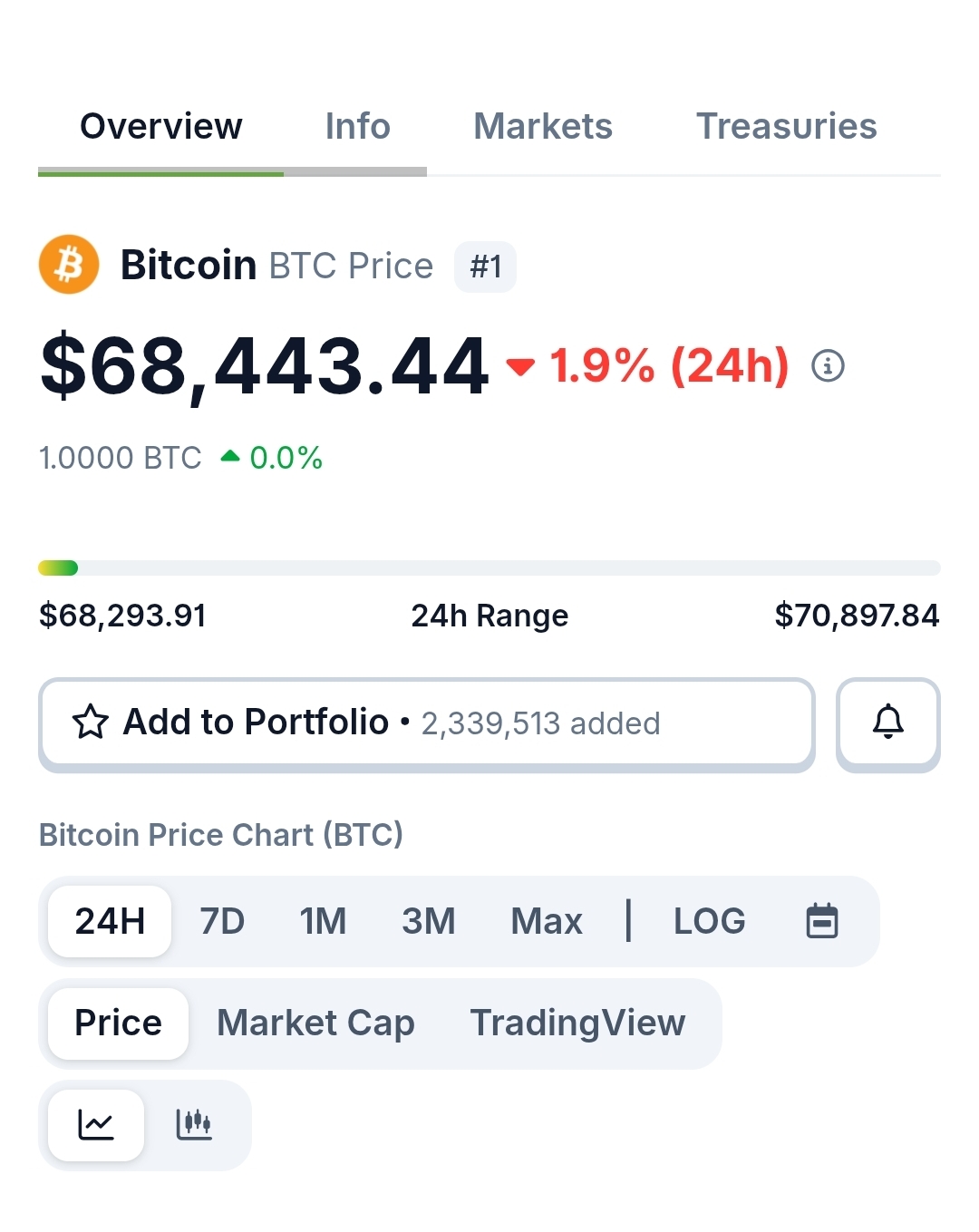This screenshot has height=1232, width=979.
Task: View the Max chart range
Action: point(547,921)
